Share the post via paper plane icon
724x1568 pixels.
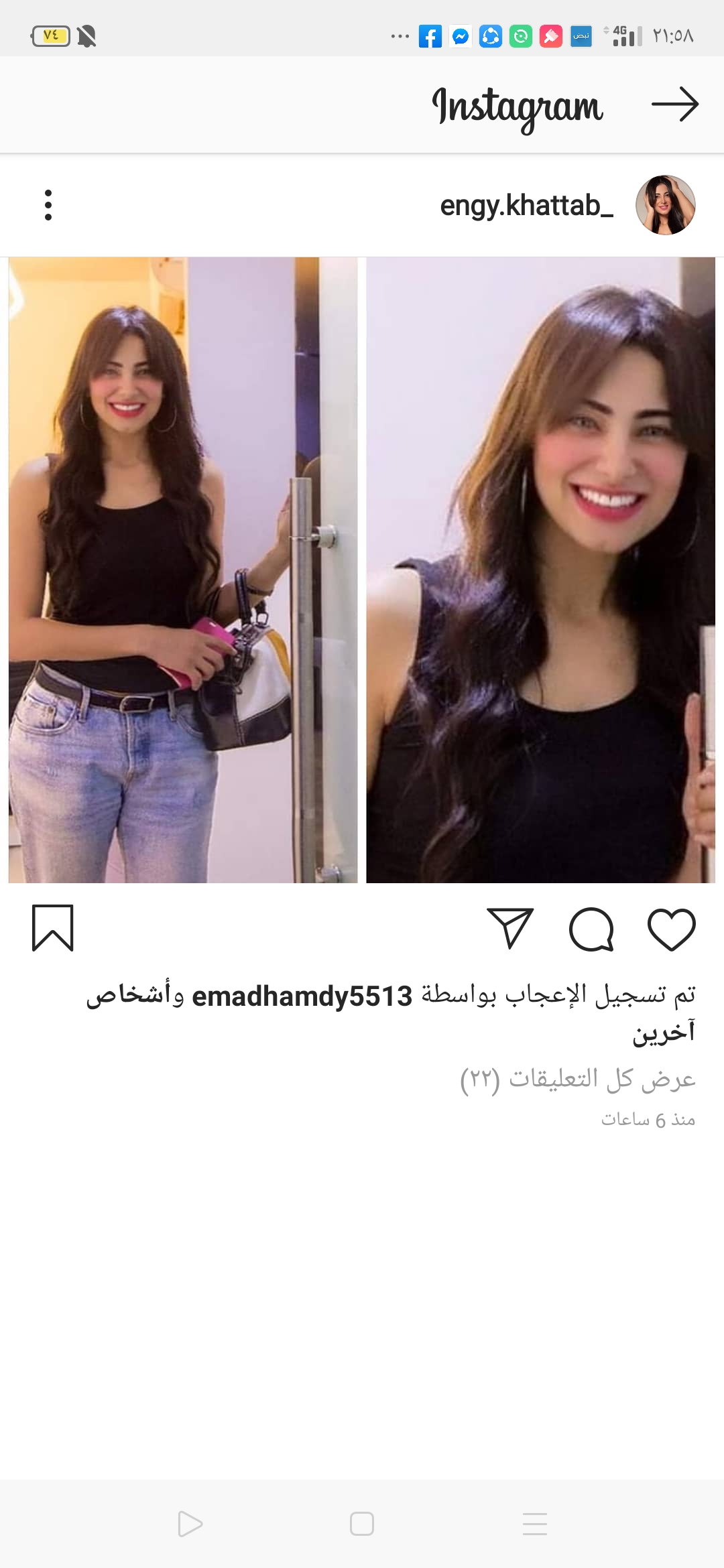tap(510, 929)
